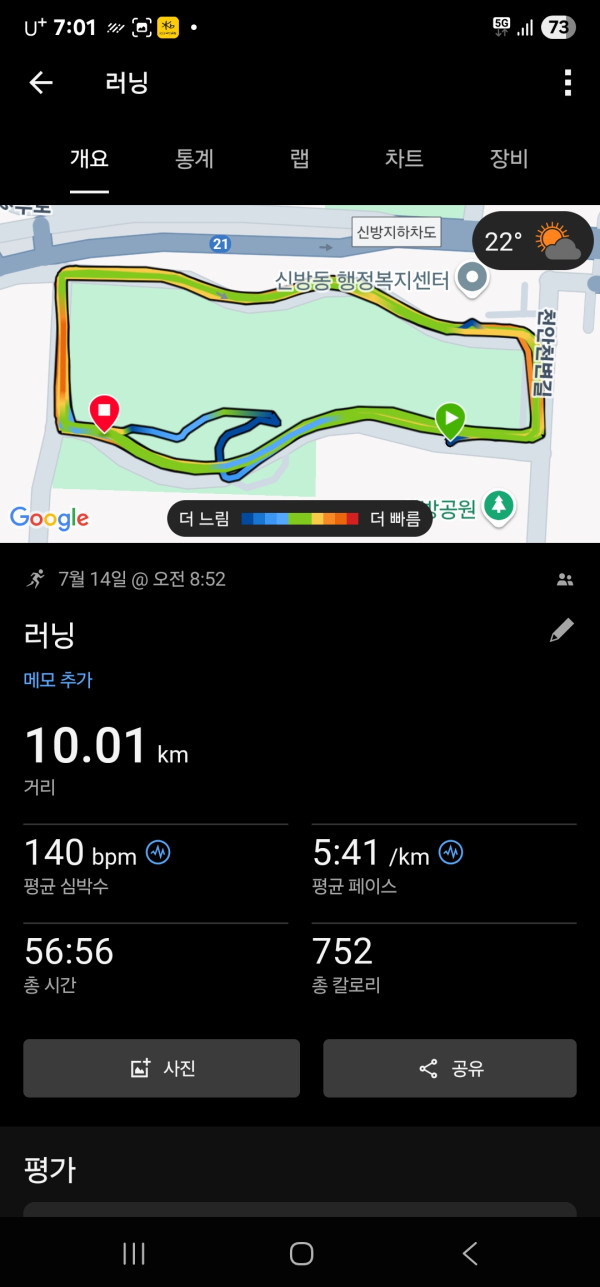
Task: Open pace chart icon beside 5:41 /km
Action: 451,853
